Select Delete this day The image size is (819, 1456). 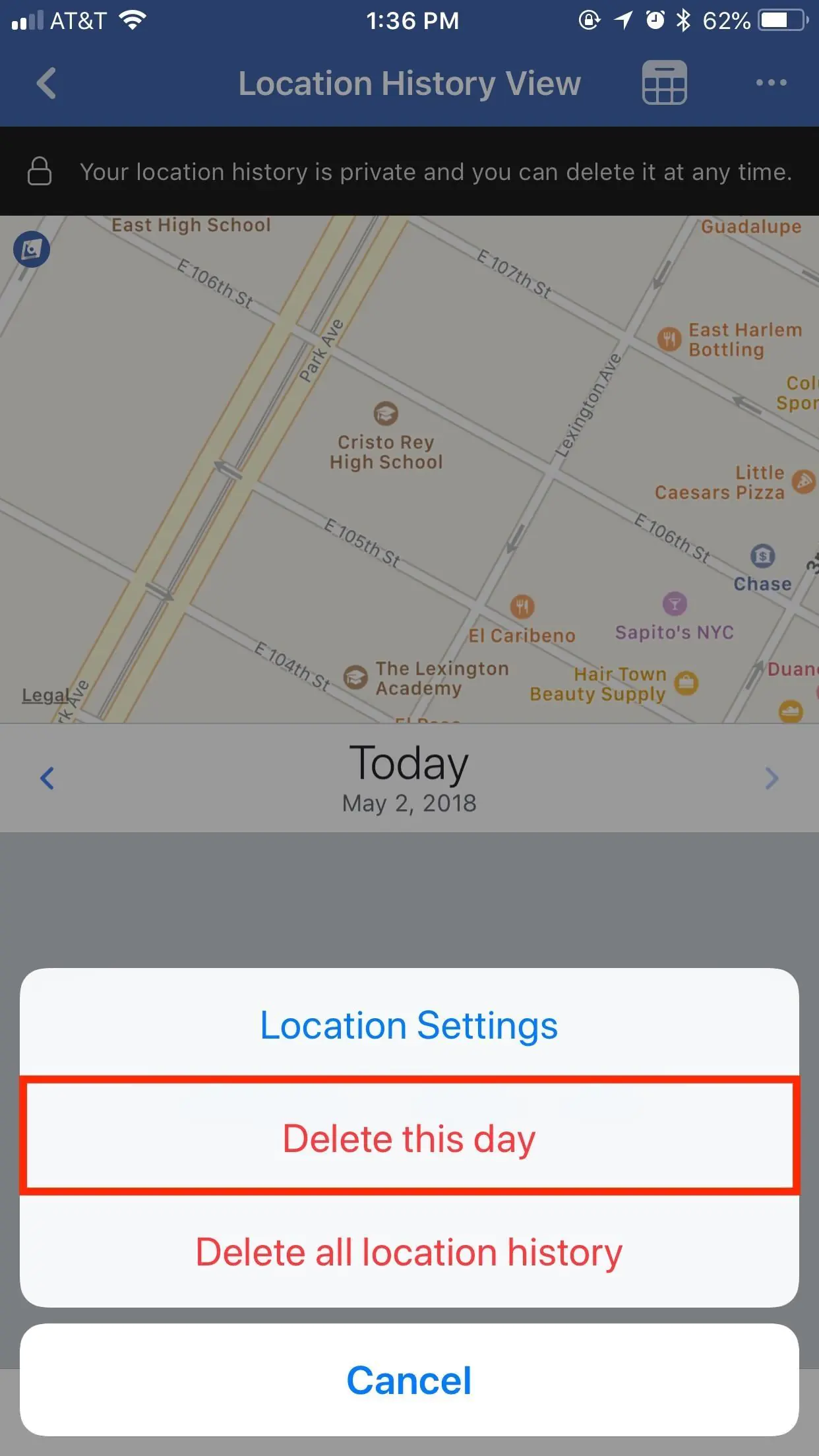point(409,1139)
